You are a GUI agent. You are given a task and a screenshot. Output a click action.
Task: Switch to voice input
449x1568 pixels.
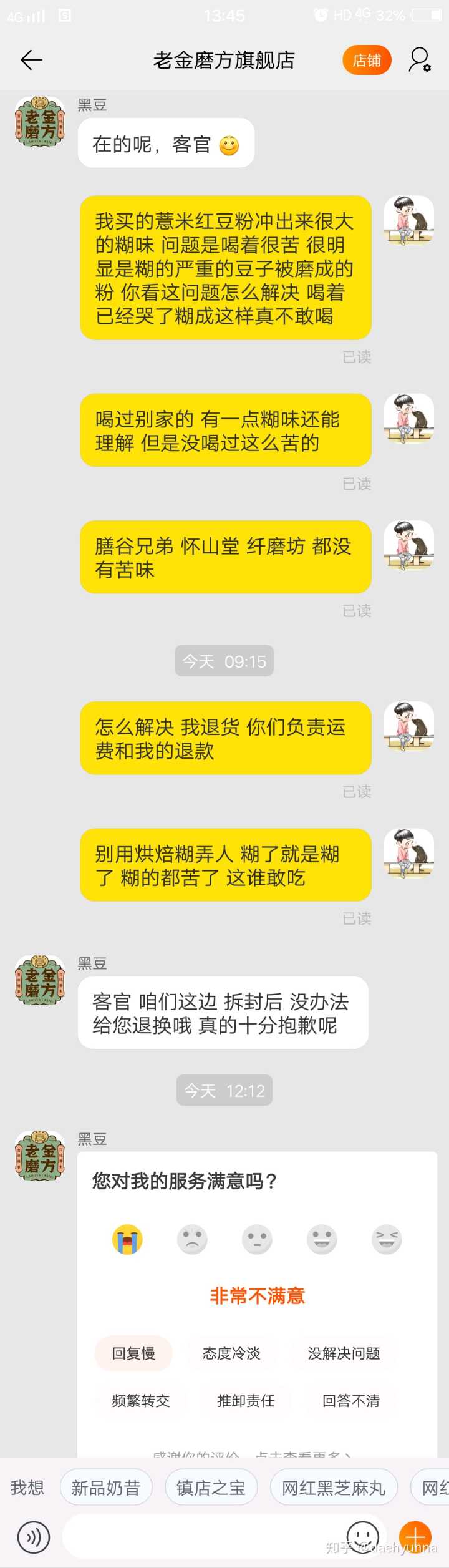click(x=34, y=1537)
